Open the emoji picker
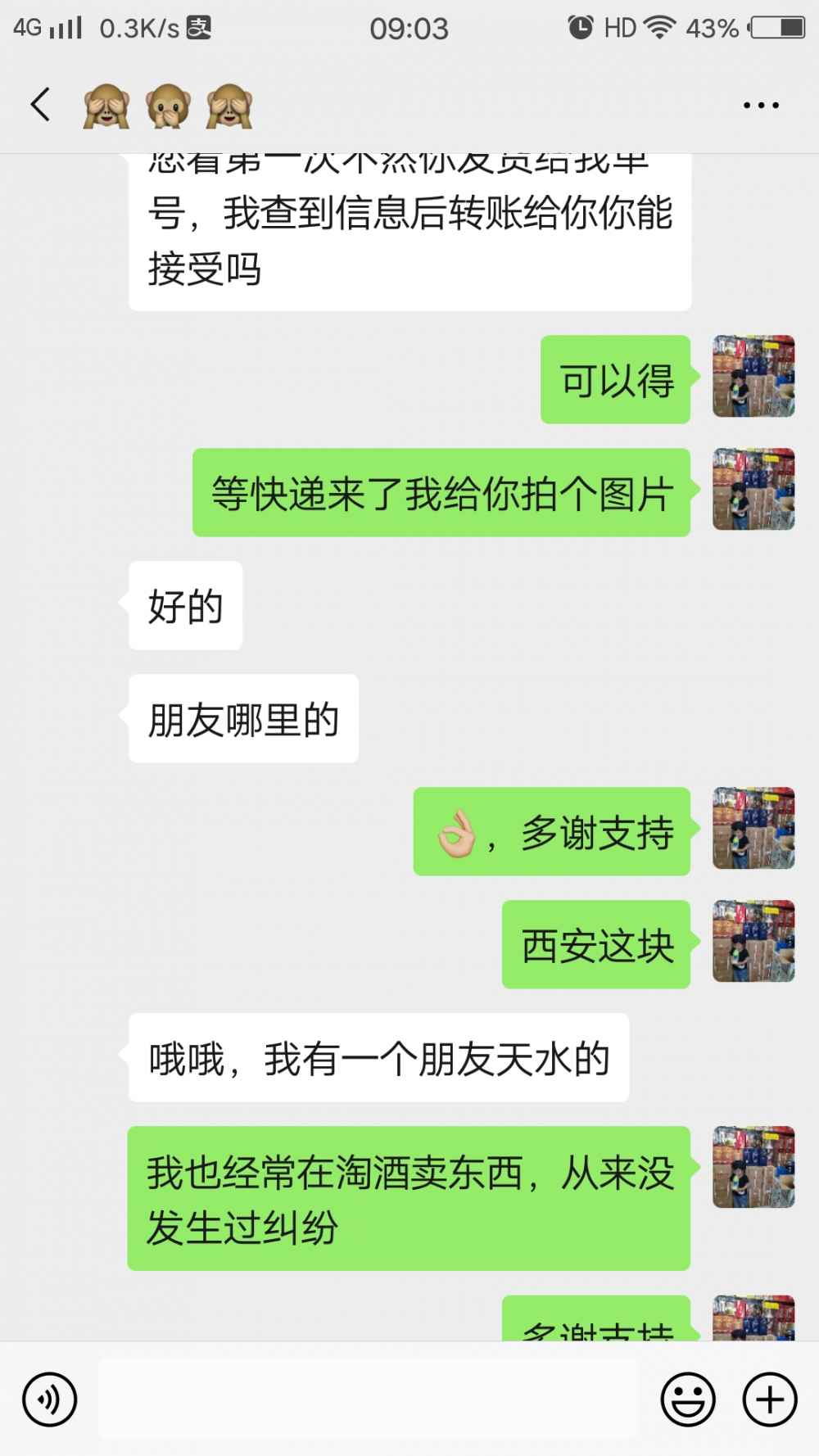The width and height of the screenshot is (819, 1456). click(688, 1399)
